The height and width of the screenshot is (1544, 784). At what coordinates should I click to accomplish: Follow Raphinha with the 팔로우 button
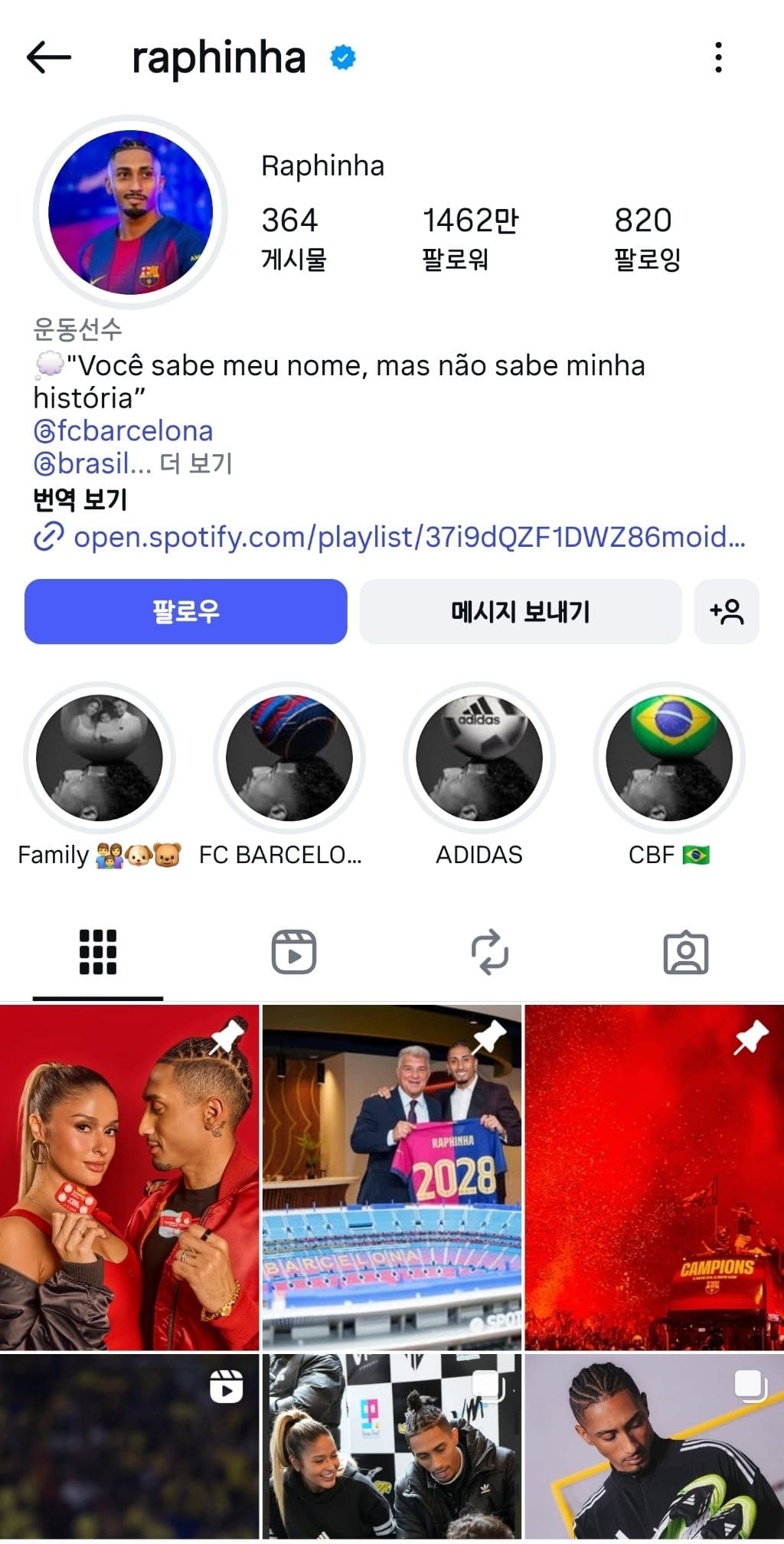coord(185,611)
